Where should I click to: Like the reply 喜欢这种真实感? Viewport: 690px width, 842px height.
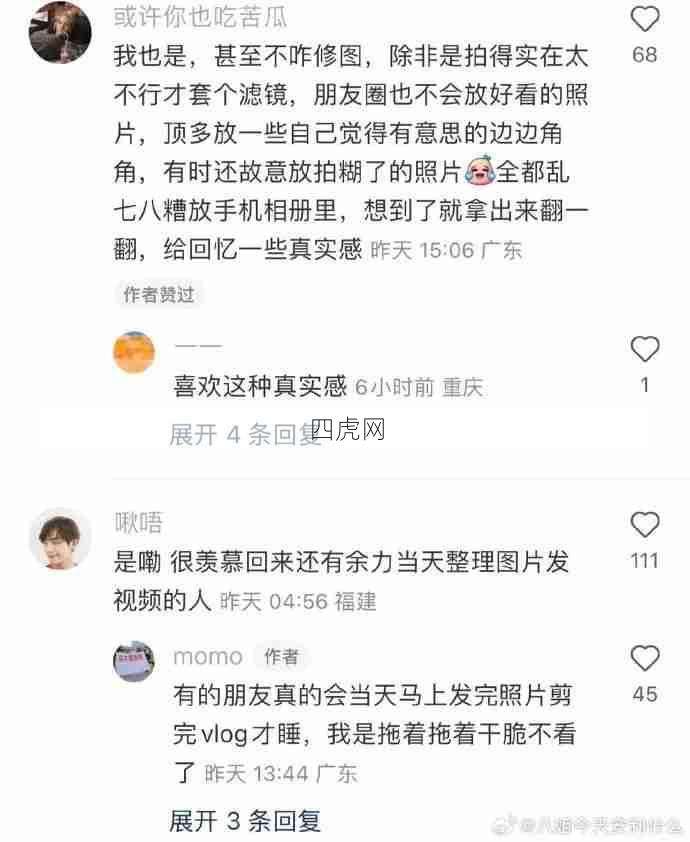645,349
